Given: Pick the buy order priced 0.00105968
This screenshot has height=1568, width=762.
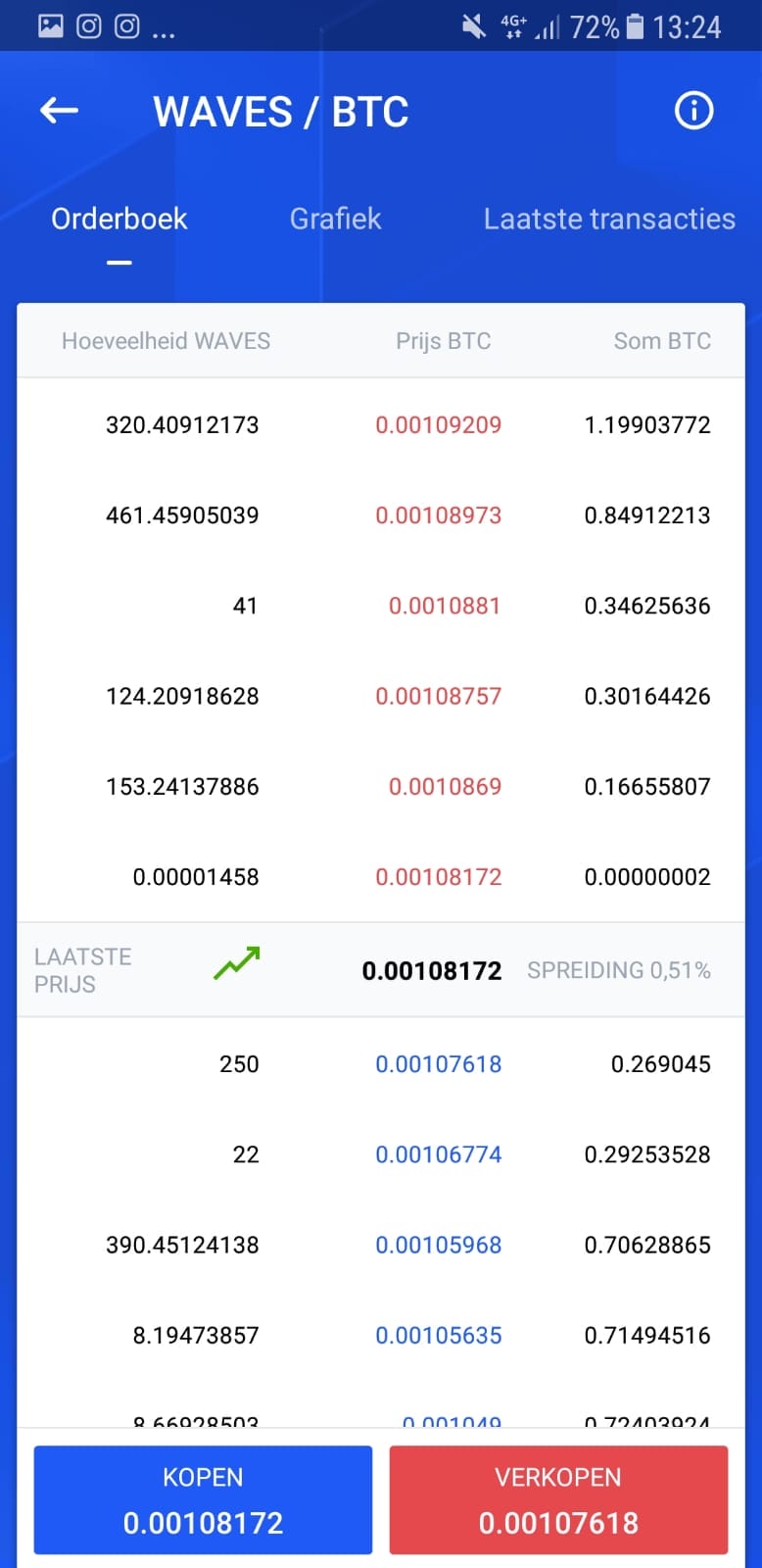Looking at the screenshot, I should click(x=381, y=1245).
